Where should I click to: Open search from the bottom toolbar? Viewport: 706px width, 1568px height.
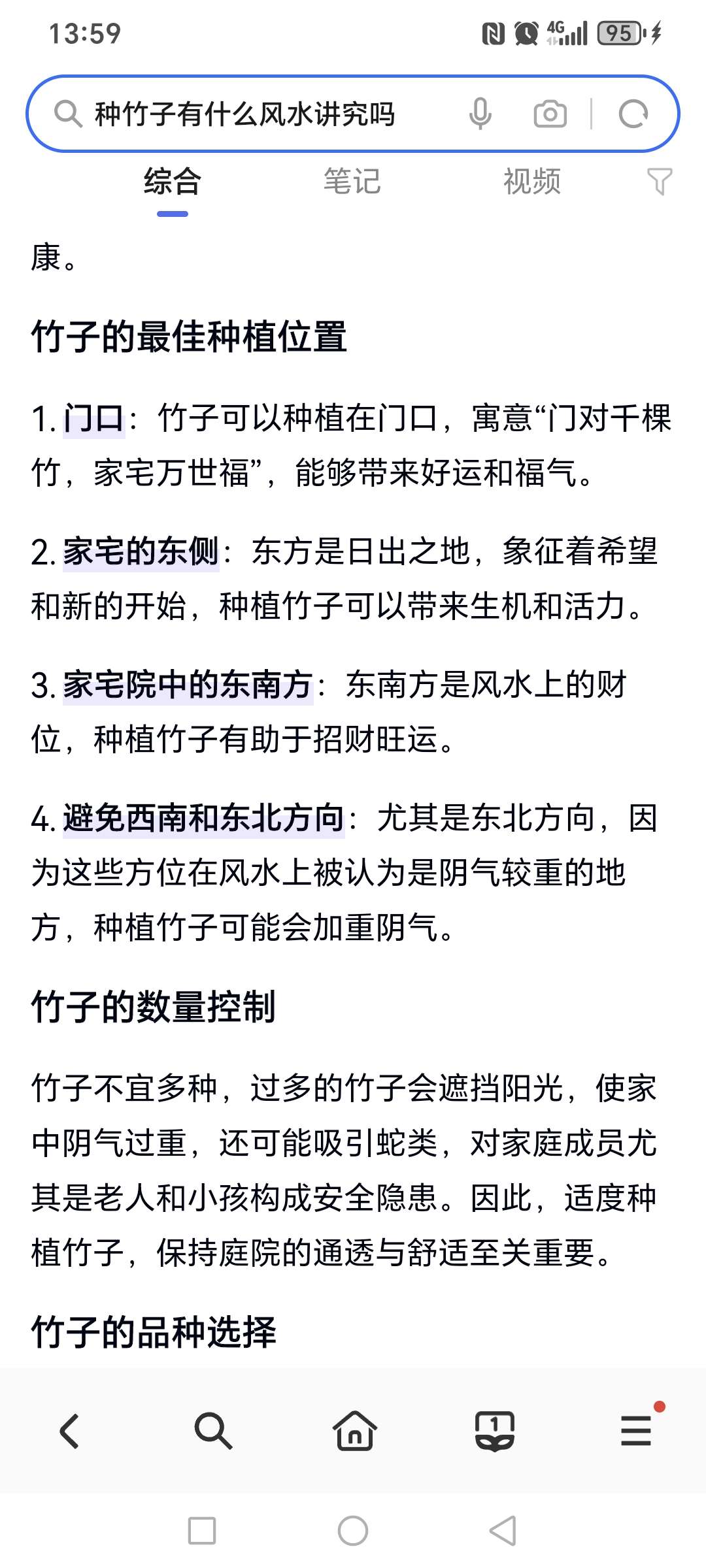point(213,1431)
